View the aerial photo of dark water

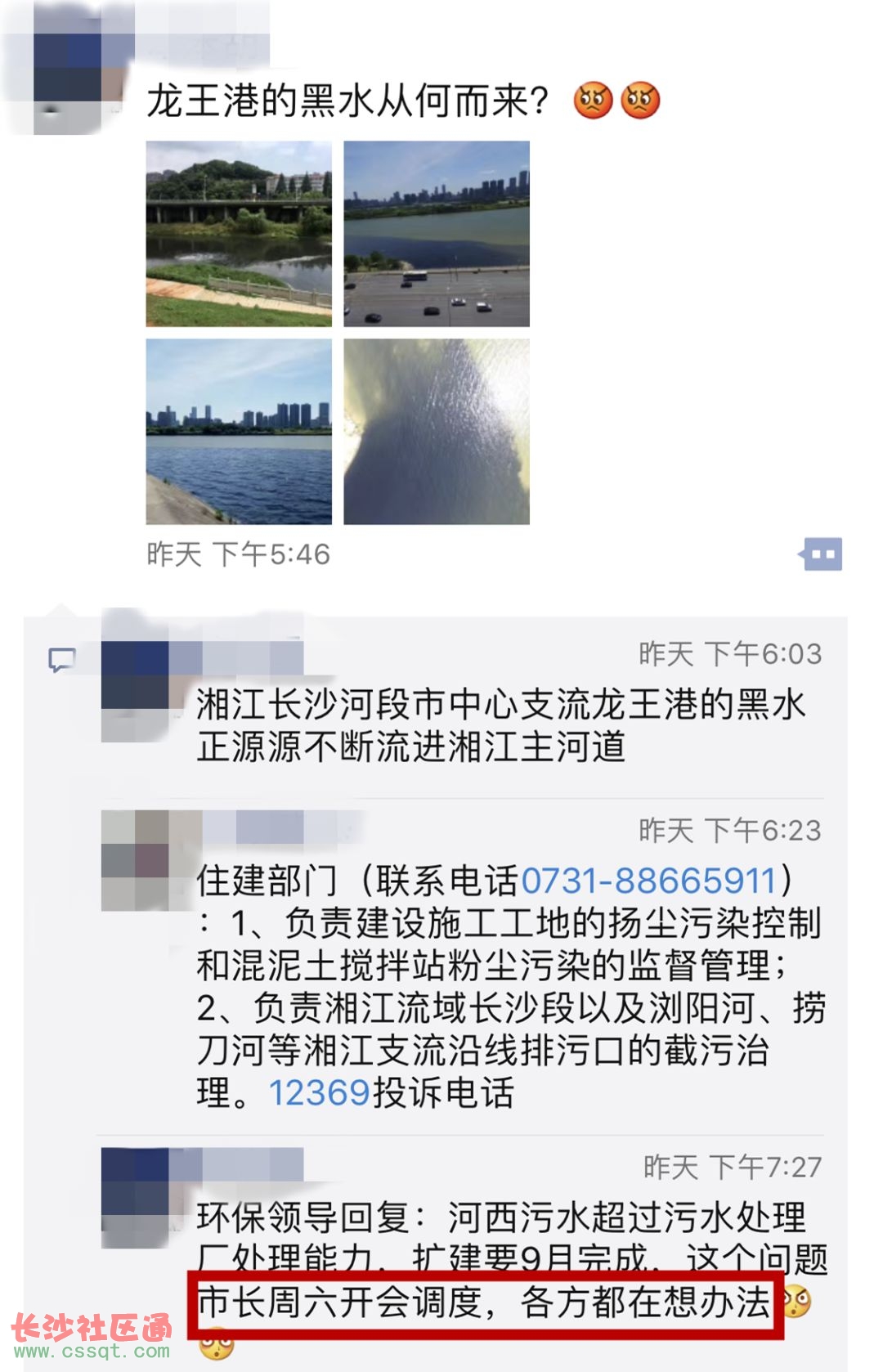click(436, 431)
